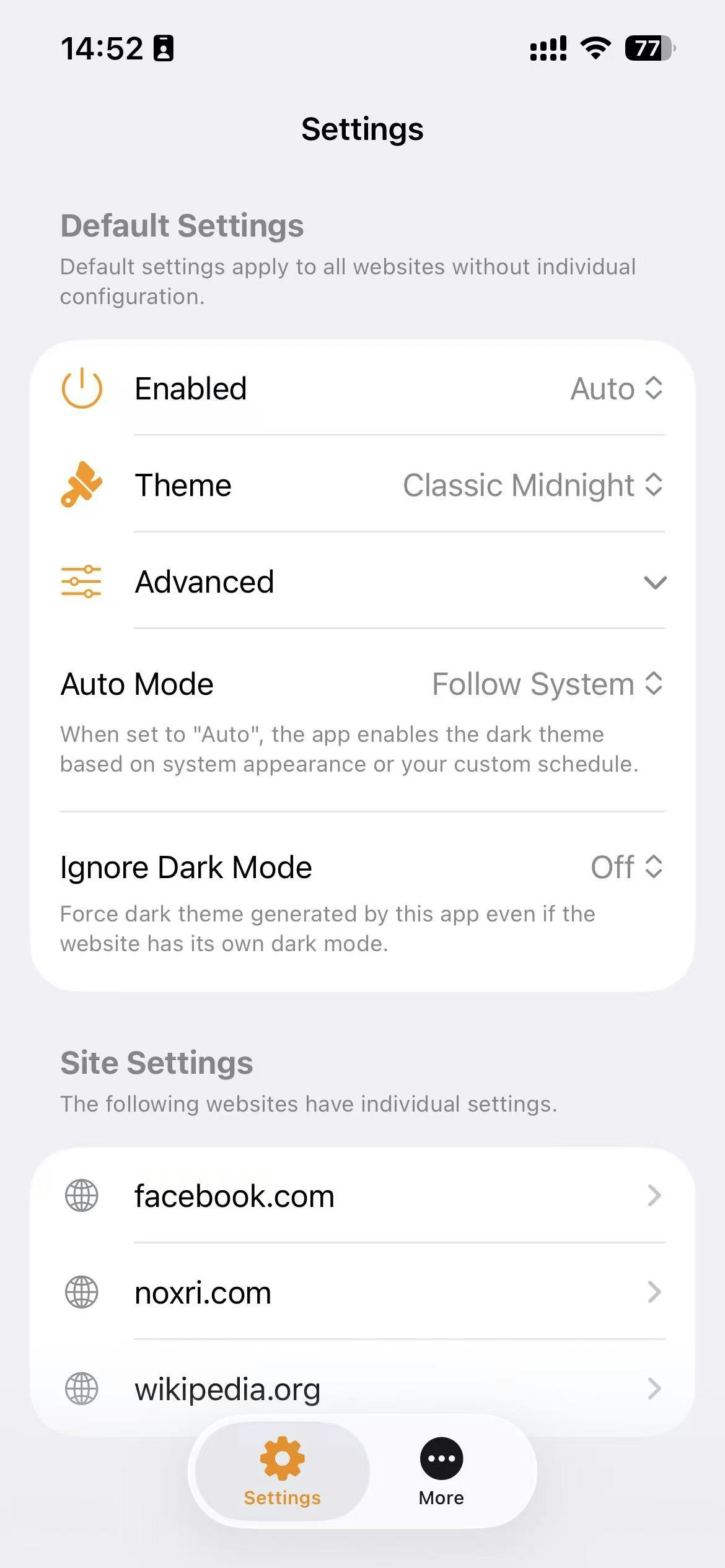
Task: Open facebook.com individual settings
Action: 362,1196
